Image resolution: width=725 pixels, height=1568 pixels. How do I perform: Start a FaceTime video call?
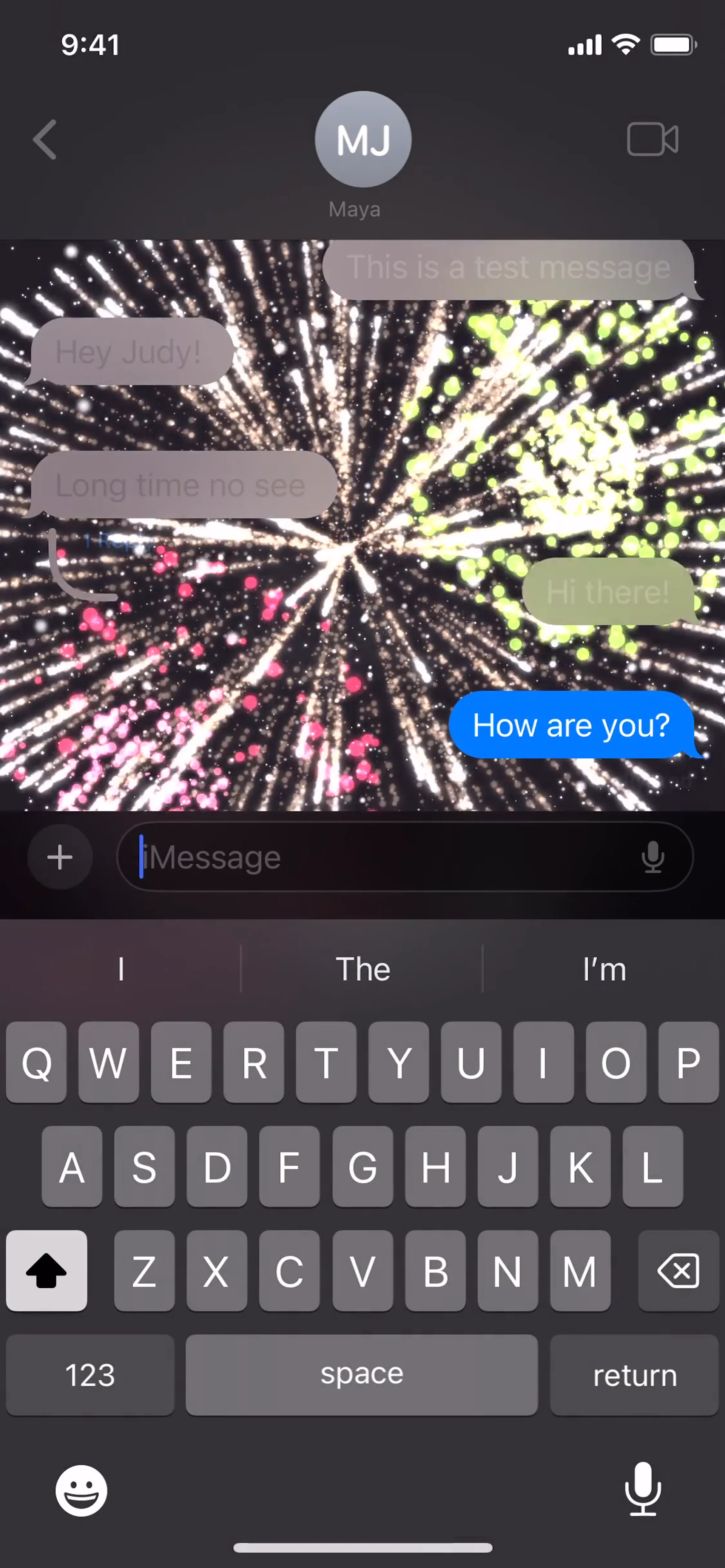point(652,139)
